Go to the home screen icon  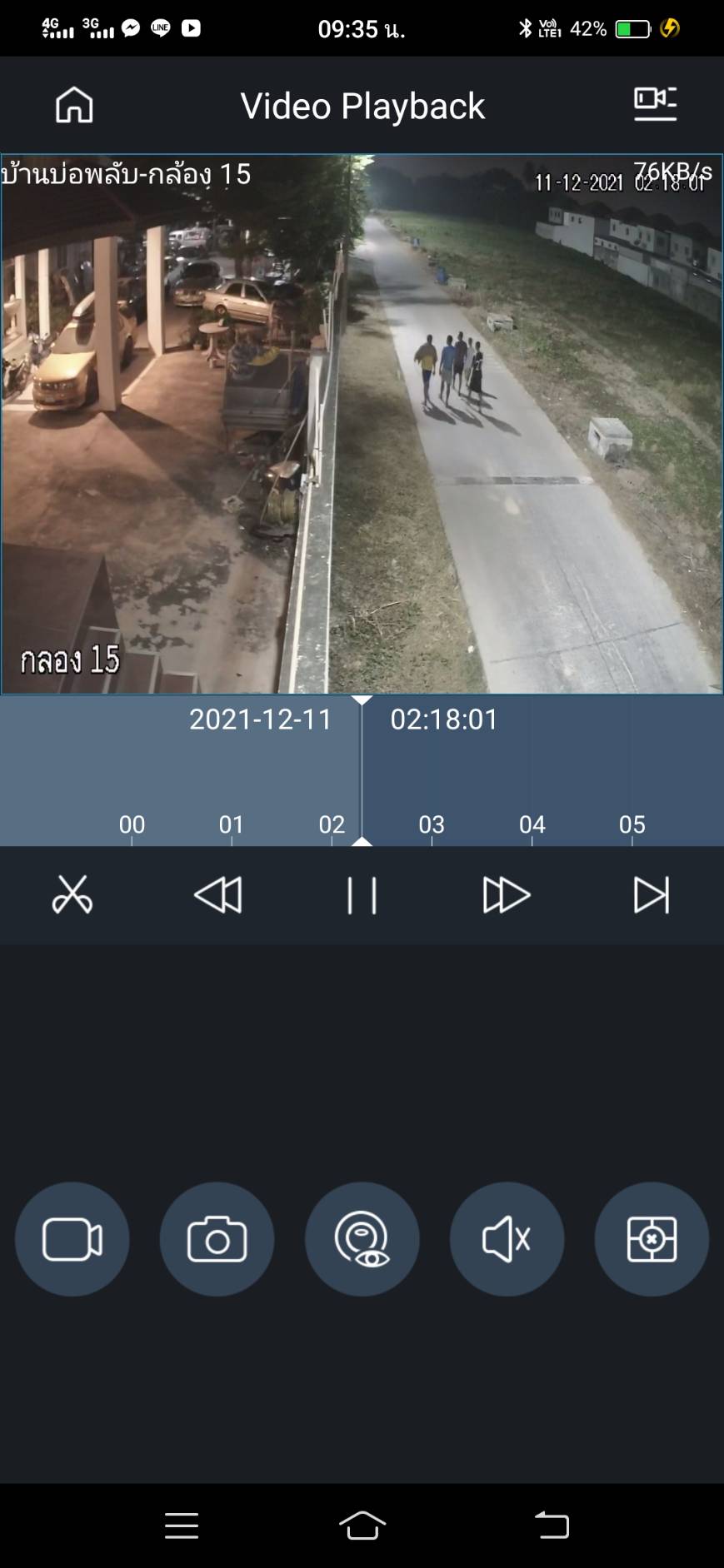(74, 105)
